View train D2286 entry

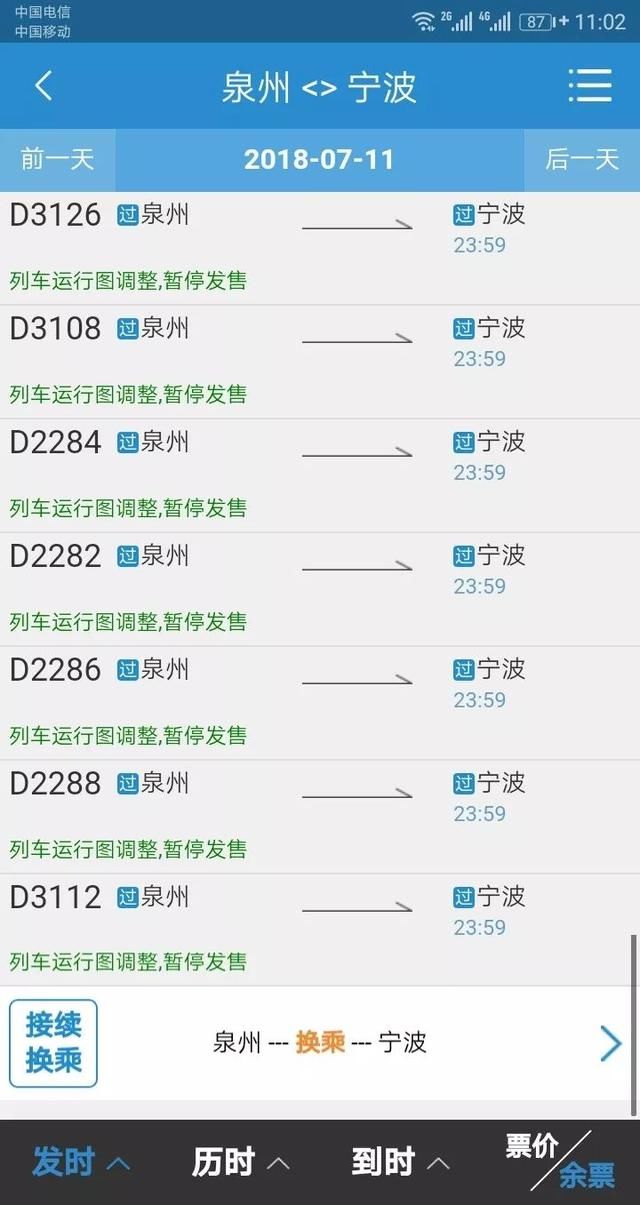click(320, 703)
